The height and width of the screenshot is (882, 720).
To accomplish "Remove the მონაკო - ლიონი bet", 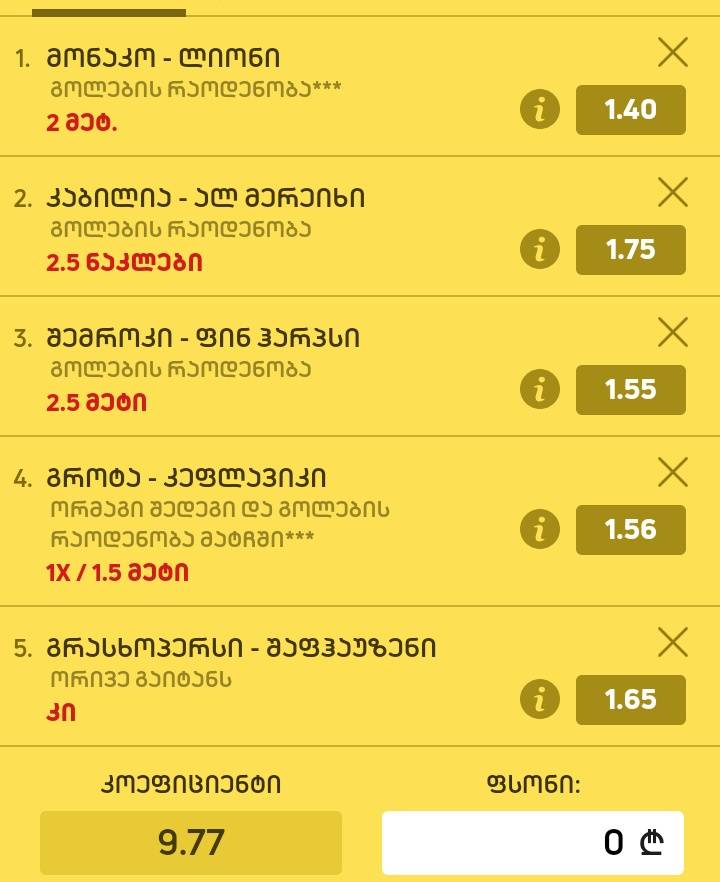I will [673, 52].
